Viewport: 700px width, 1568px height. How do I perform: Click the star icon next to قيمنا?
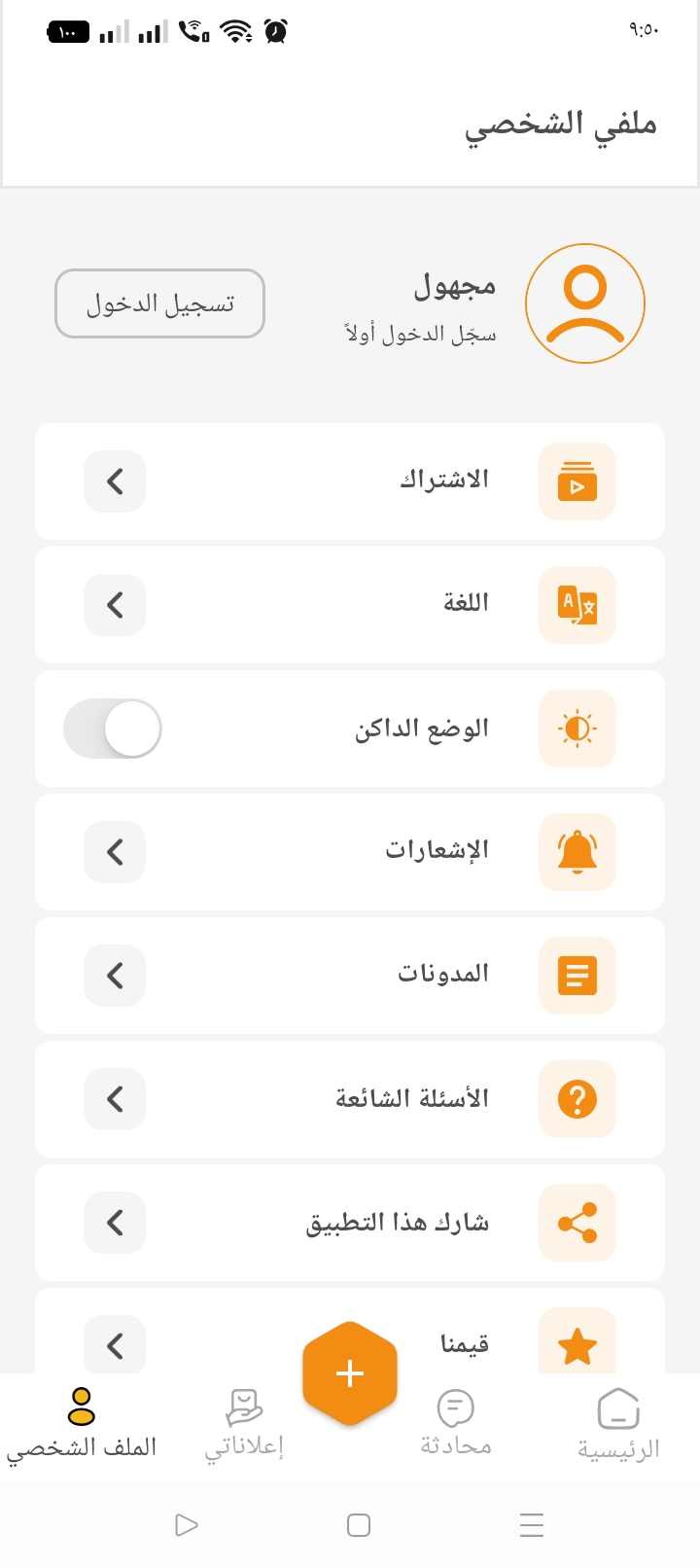[x=577, y=1344]
